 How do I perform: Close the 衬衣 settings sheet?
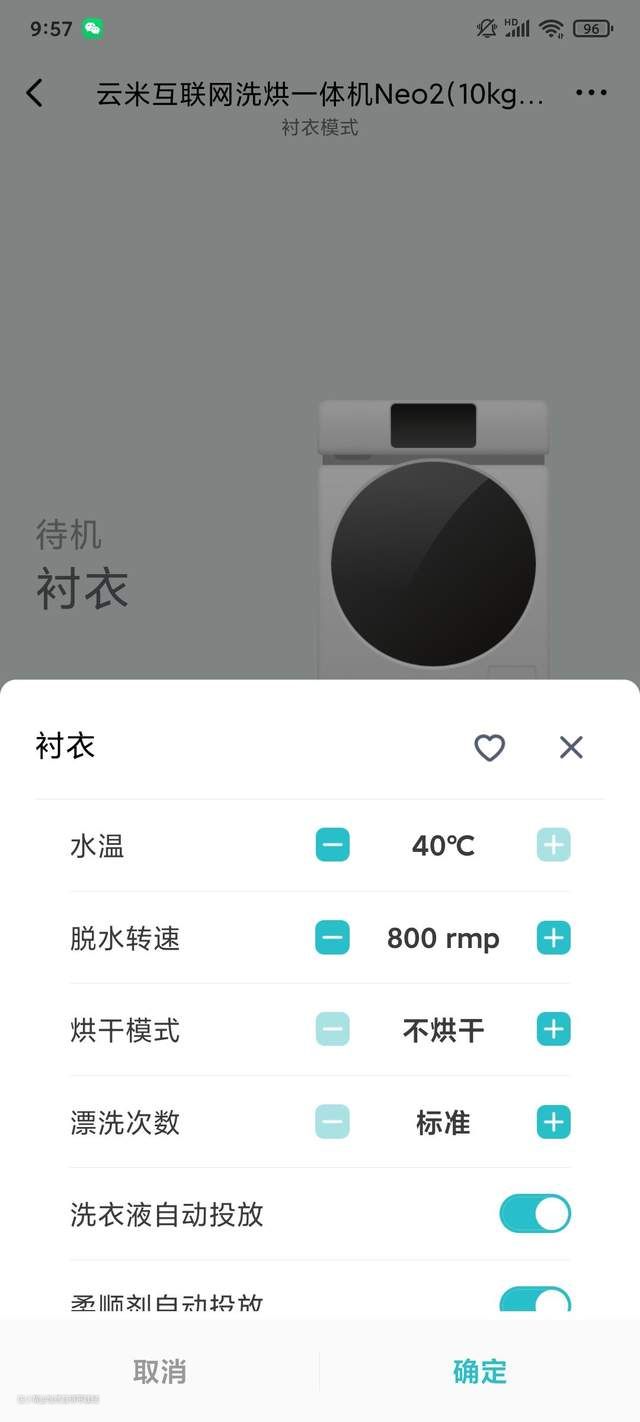pos(571,747)
